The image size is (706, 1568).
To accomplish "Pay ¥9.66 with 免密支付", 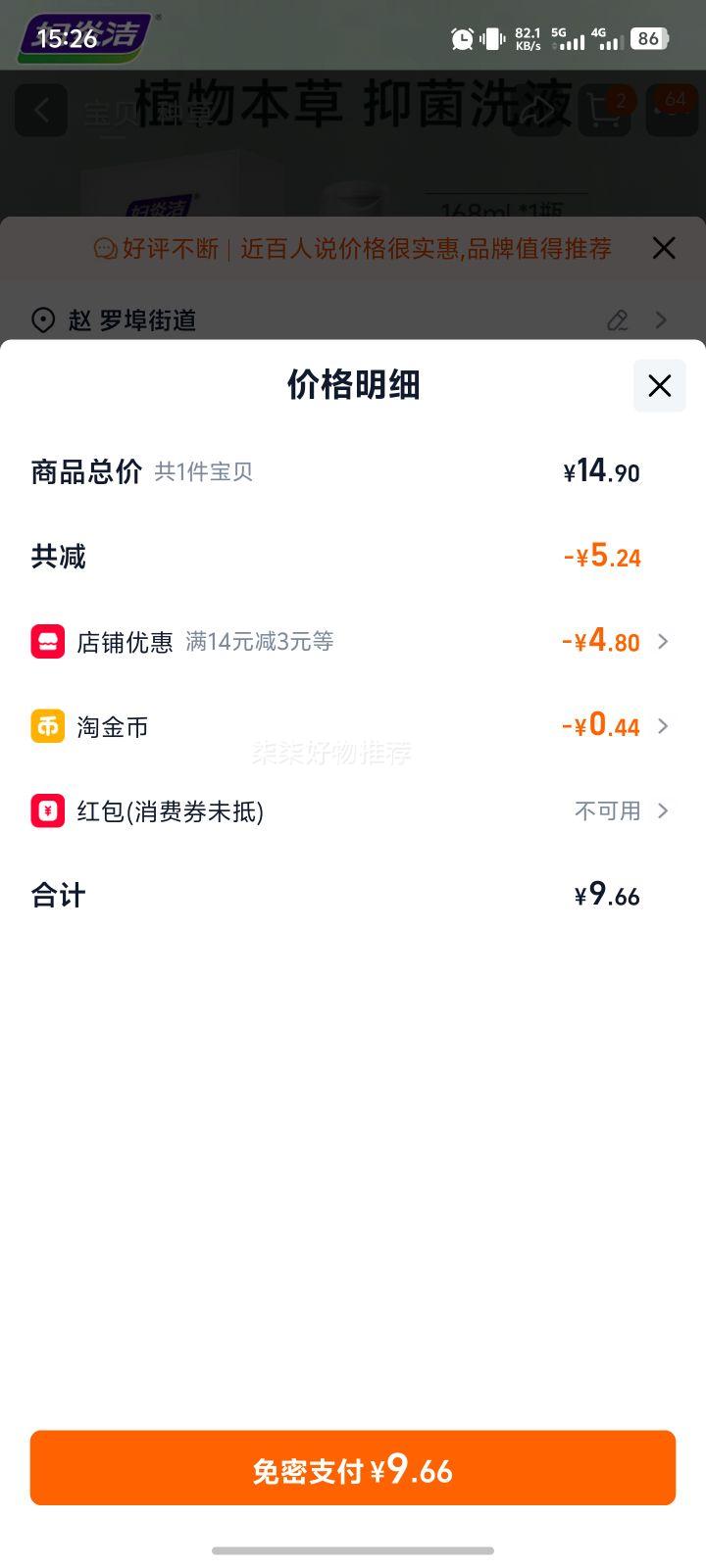I will 353,1468.
